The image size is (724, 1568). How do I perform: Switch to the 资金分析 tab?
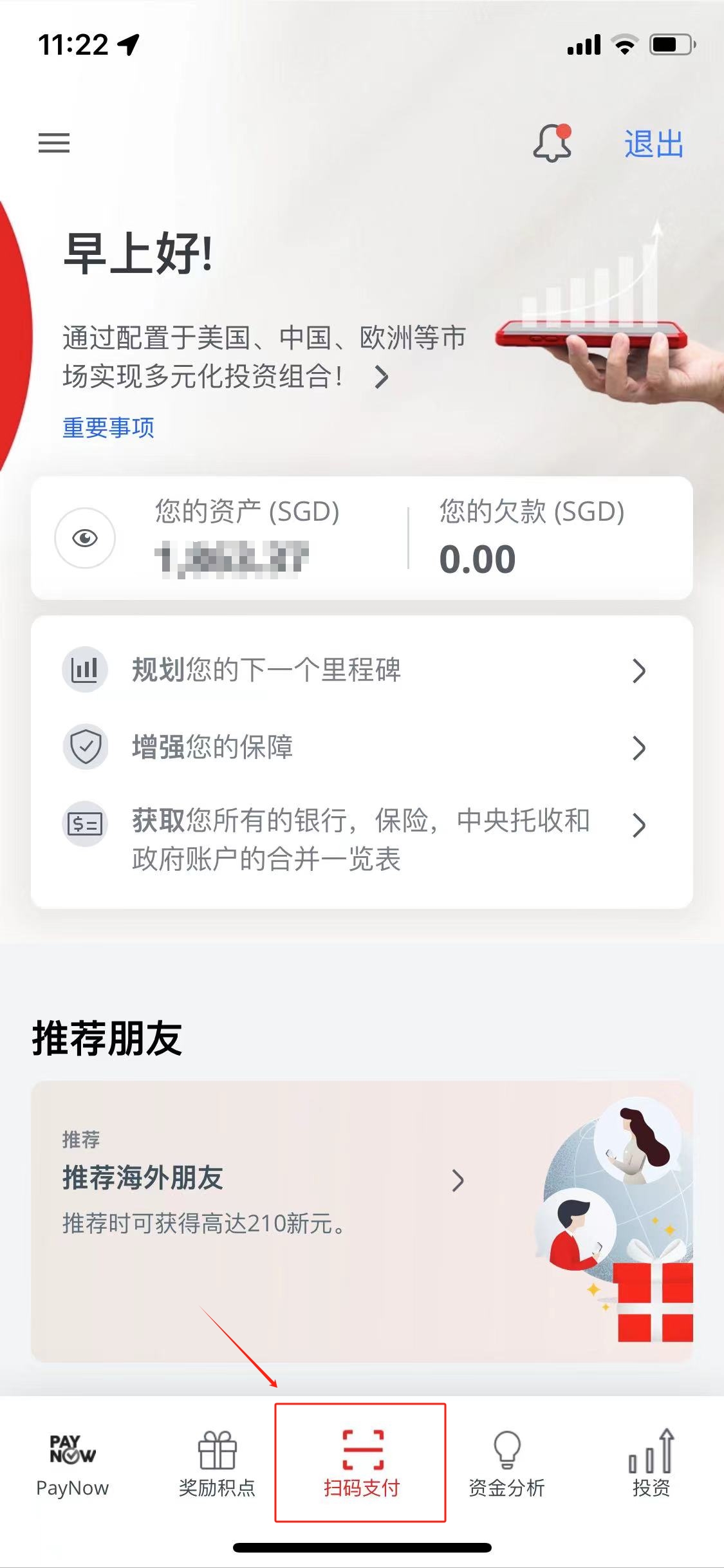tap(506, 1464)
